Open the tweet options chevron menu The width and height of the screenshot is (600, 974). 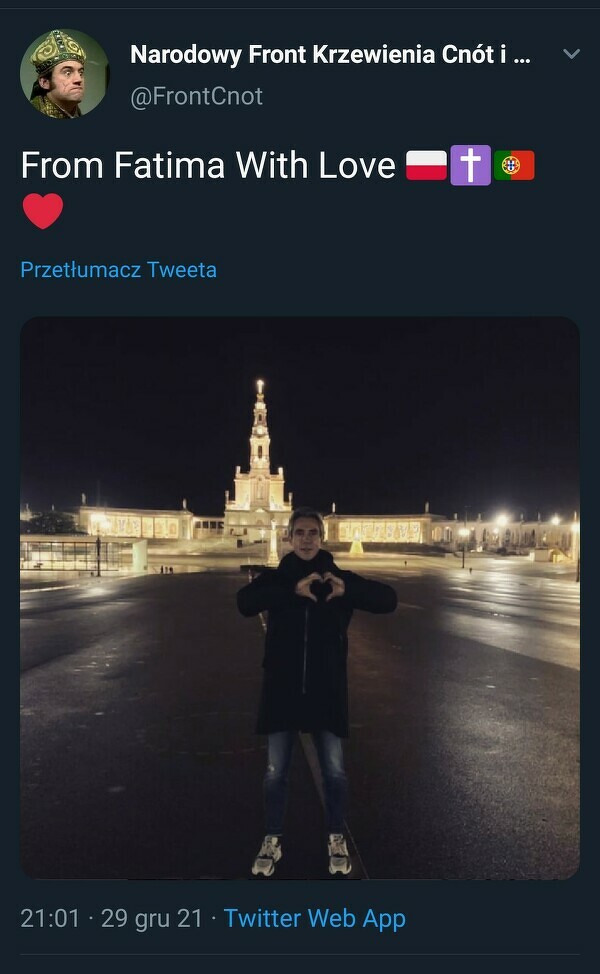point(572,54)
